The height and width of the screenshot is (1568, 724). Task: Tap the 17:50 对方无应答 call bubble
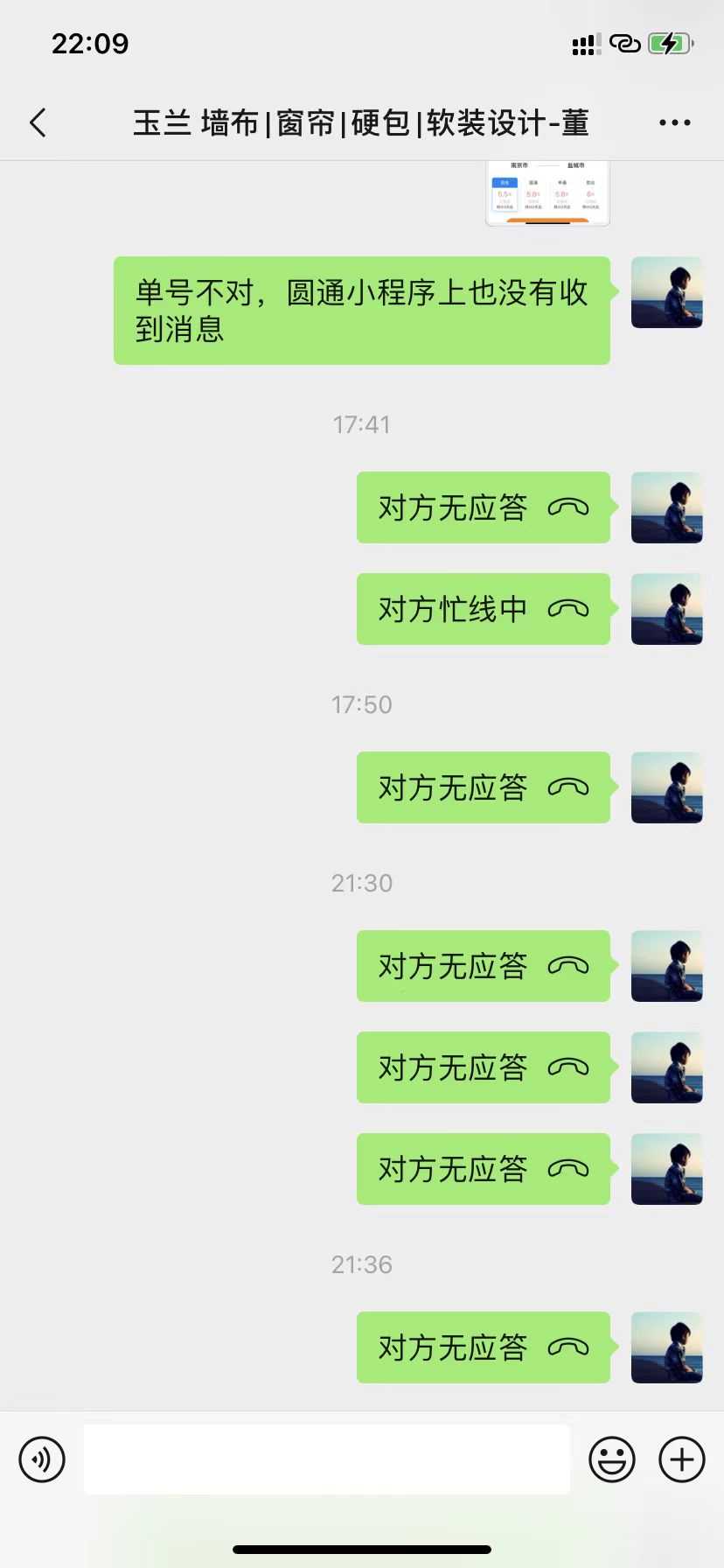[483, 787]
